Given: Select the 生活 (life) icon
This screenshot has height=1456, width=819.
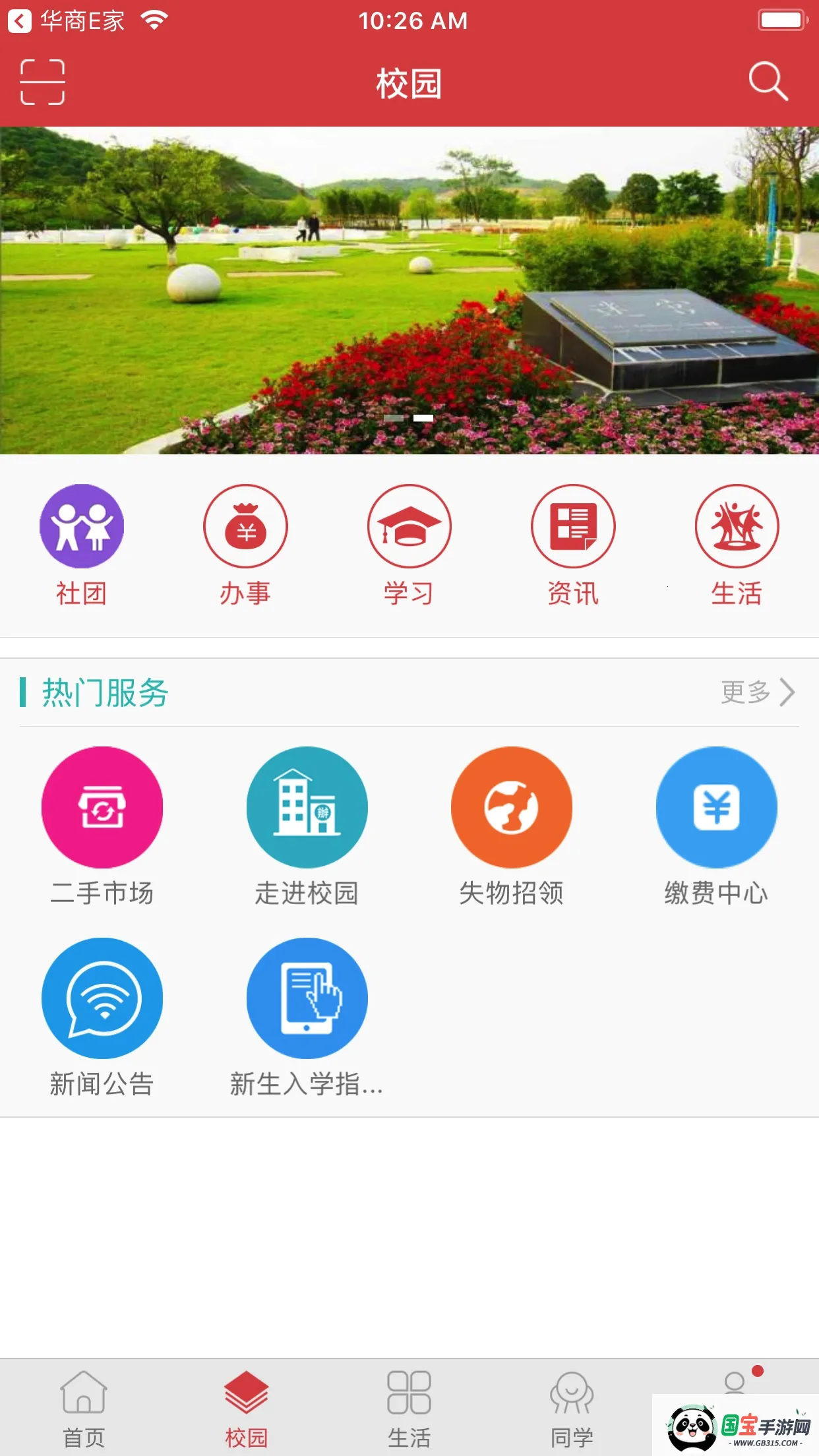Looking at the screenshot, I should pos(737,542).
